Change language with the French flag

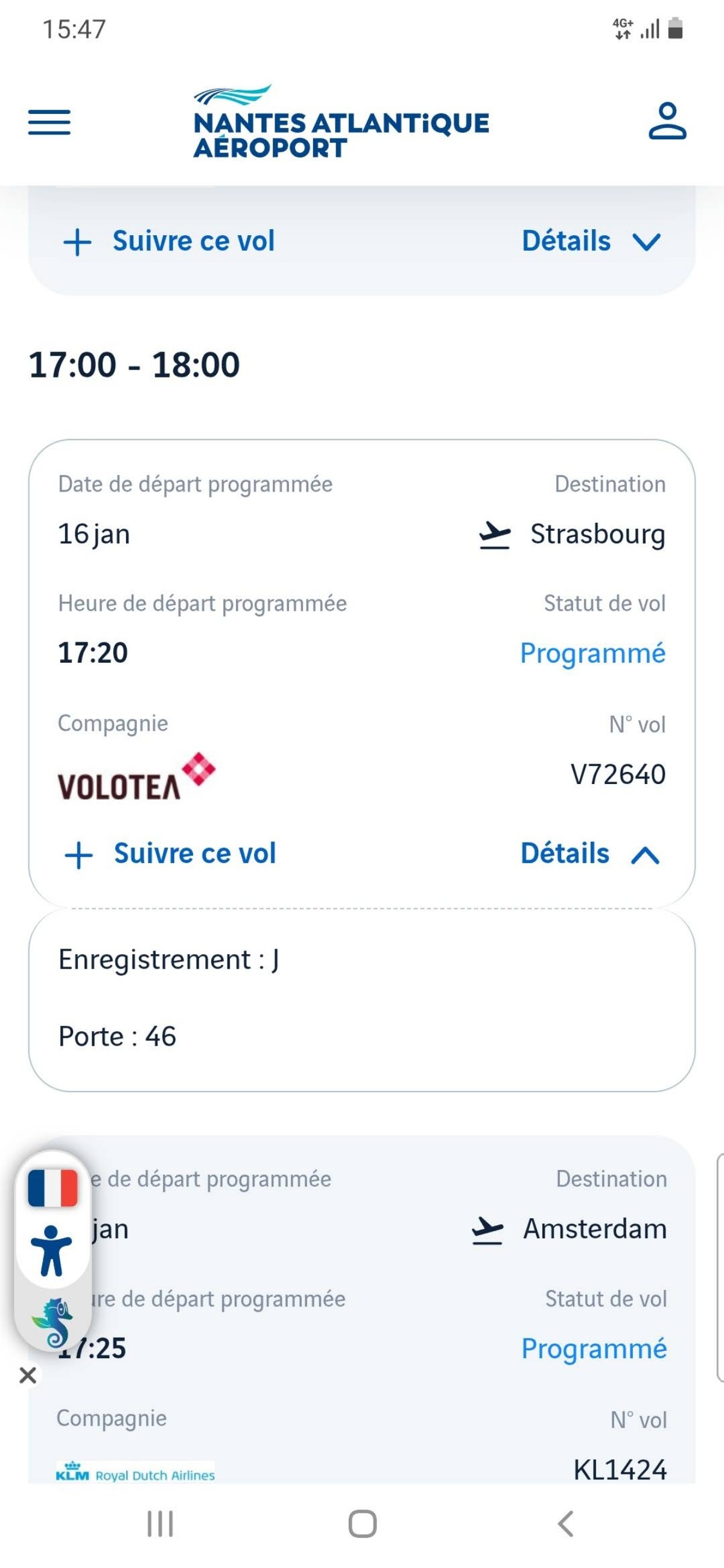pos(53,1187)
